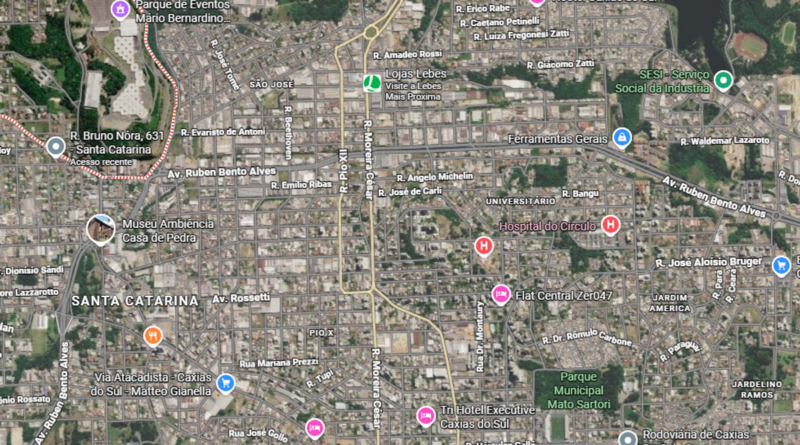The width and height of the screenshot is (800, 445).
Task: Open the Lojas Lebes map pin
Action: 371,81
